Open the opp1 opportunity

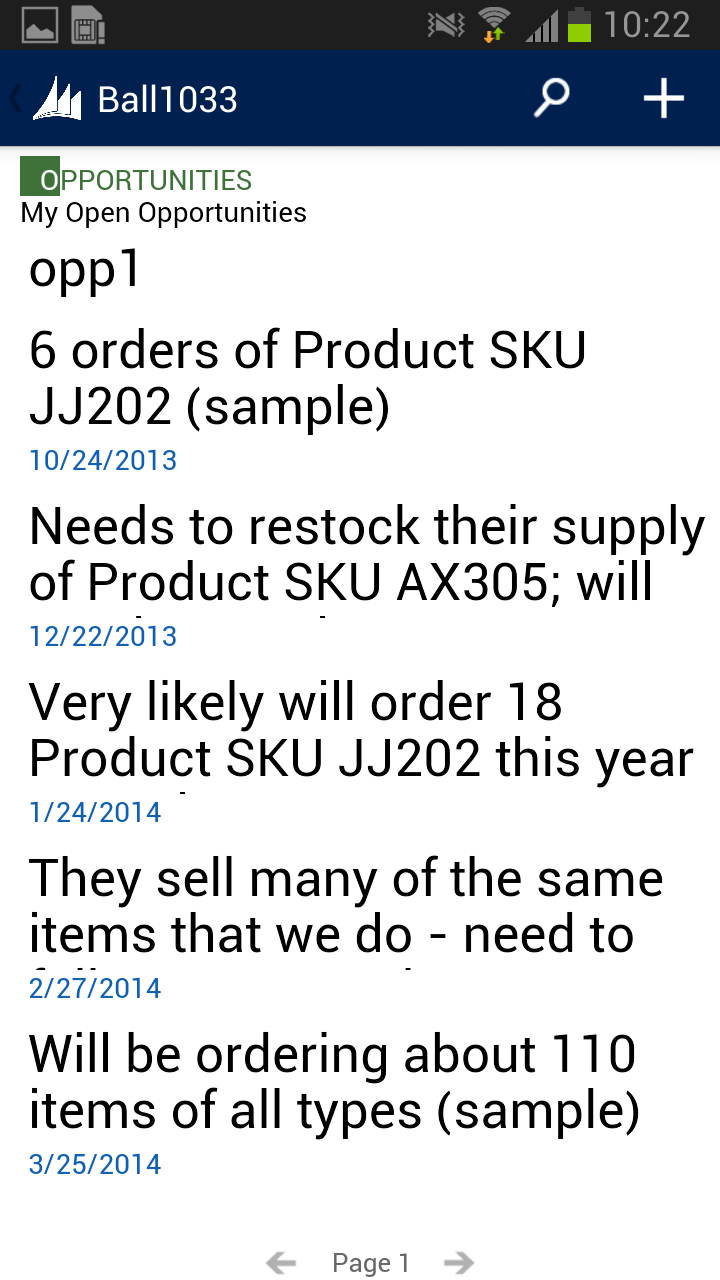pyautogui.click(x=86, y=270)
